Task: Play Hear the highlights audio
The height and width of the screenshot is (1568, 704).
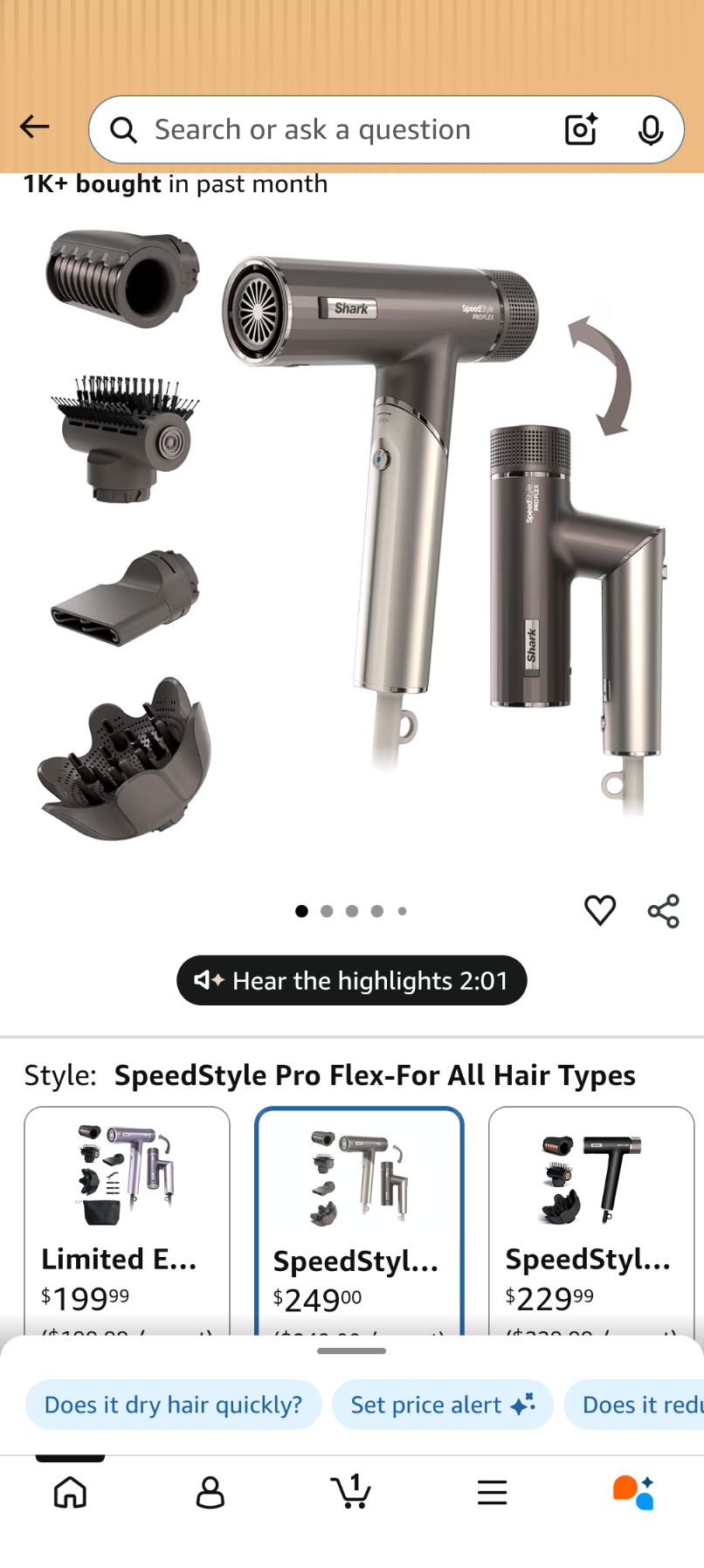Action: (x=352, y=980)
